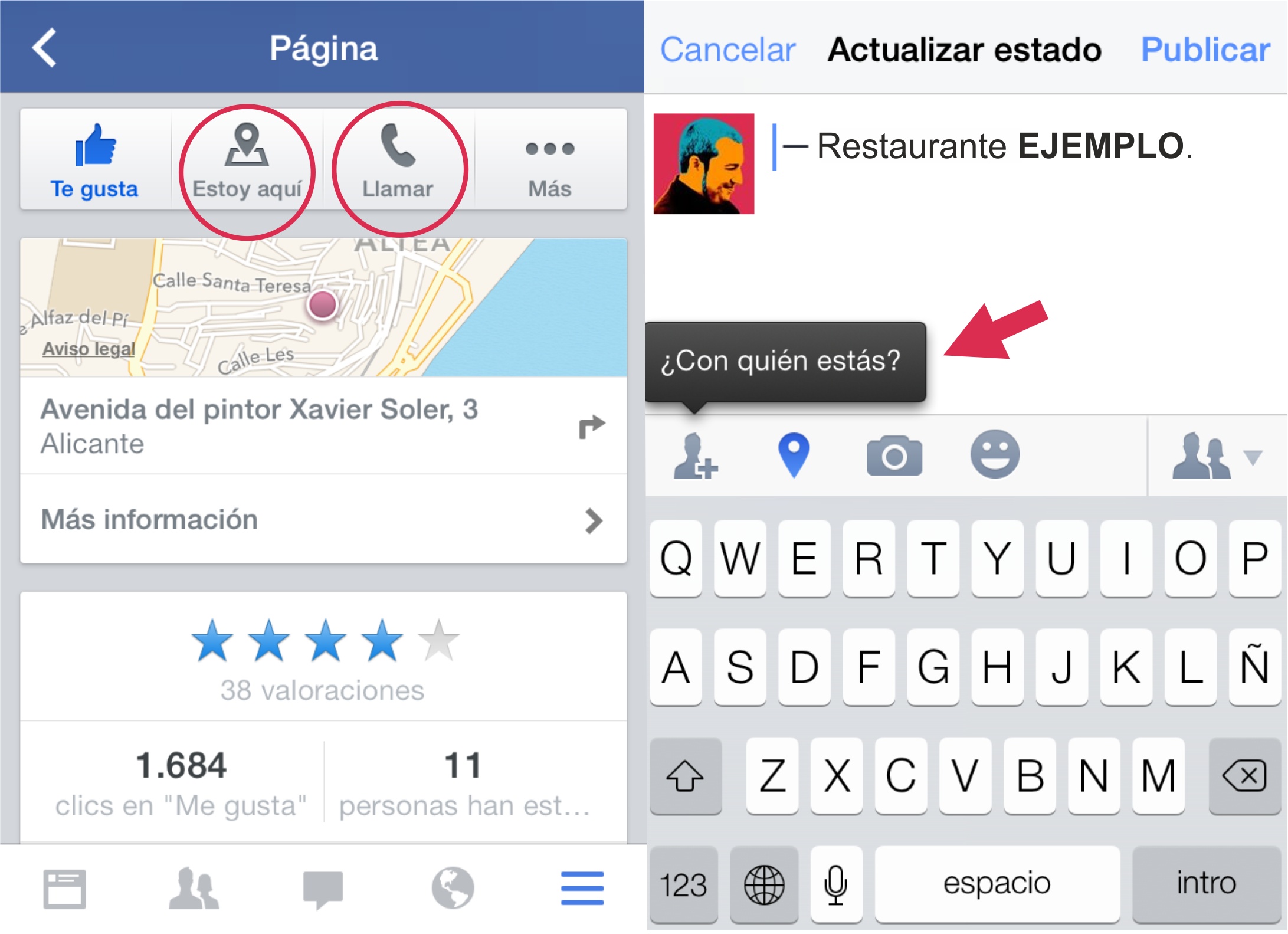
Task: Attach a photo with the camera icon
Action: coord(894,455)
